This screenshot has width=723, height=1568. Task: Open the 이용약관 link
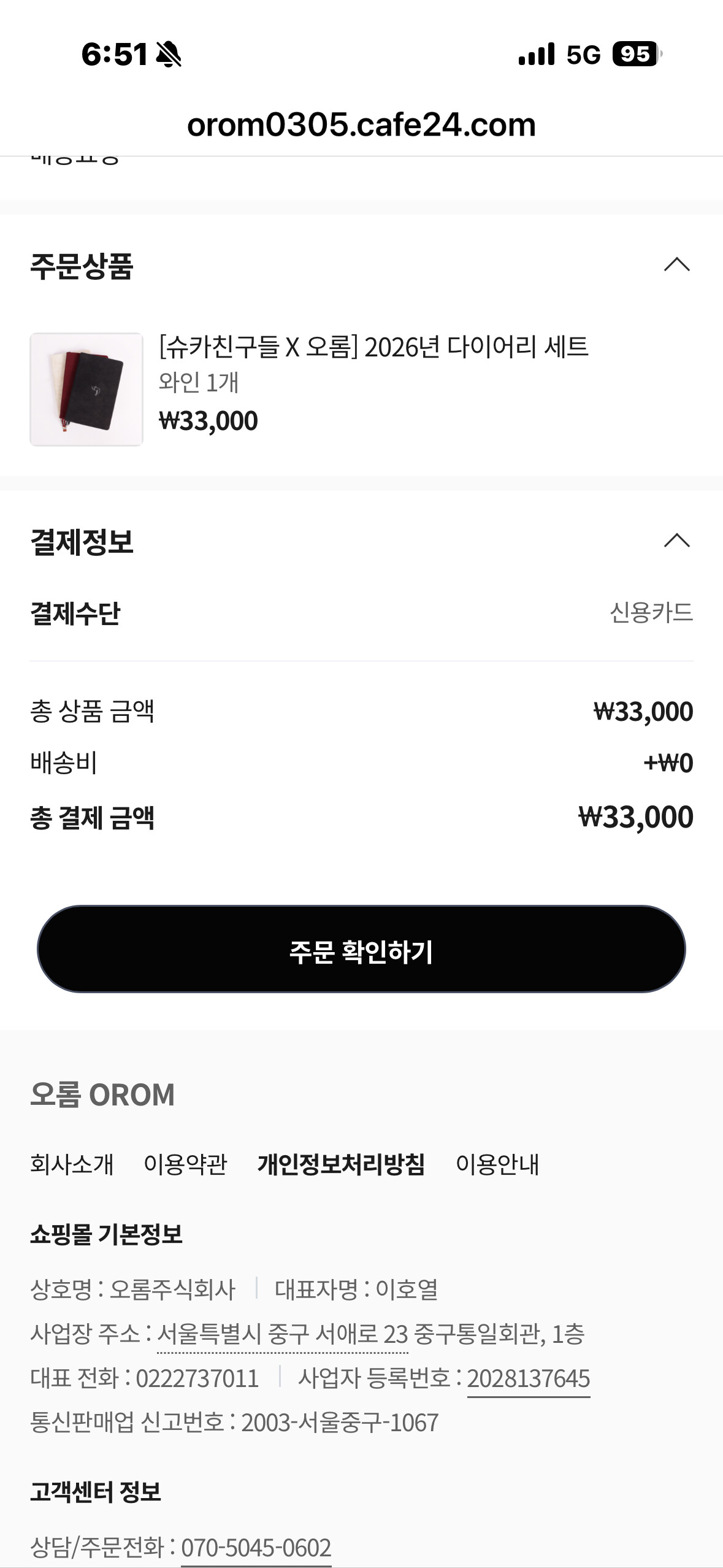tap(185, 1164)
